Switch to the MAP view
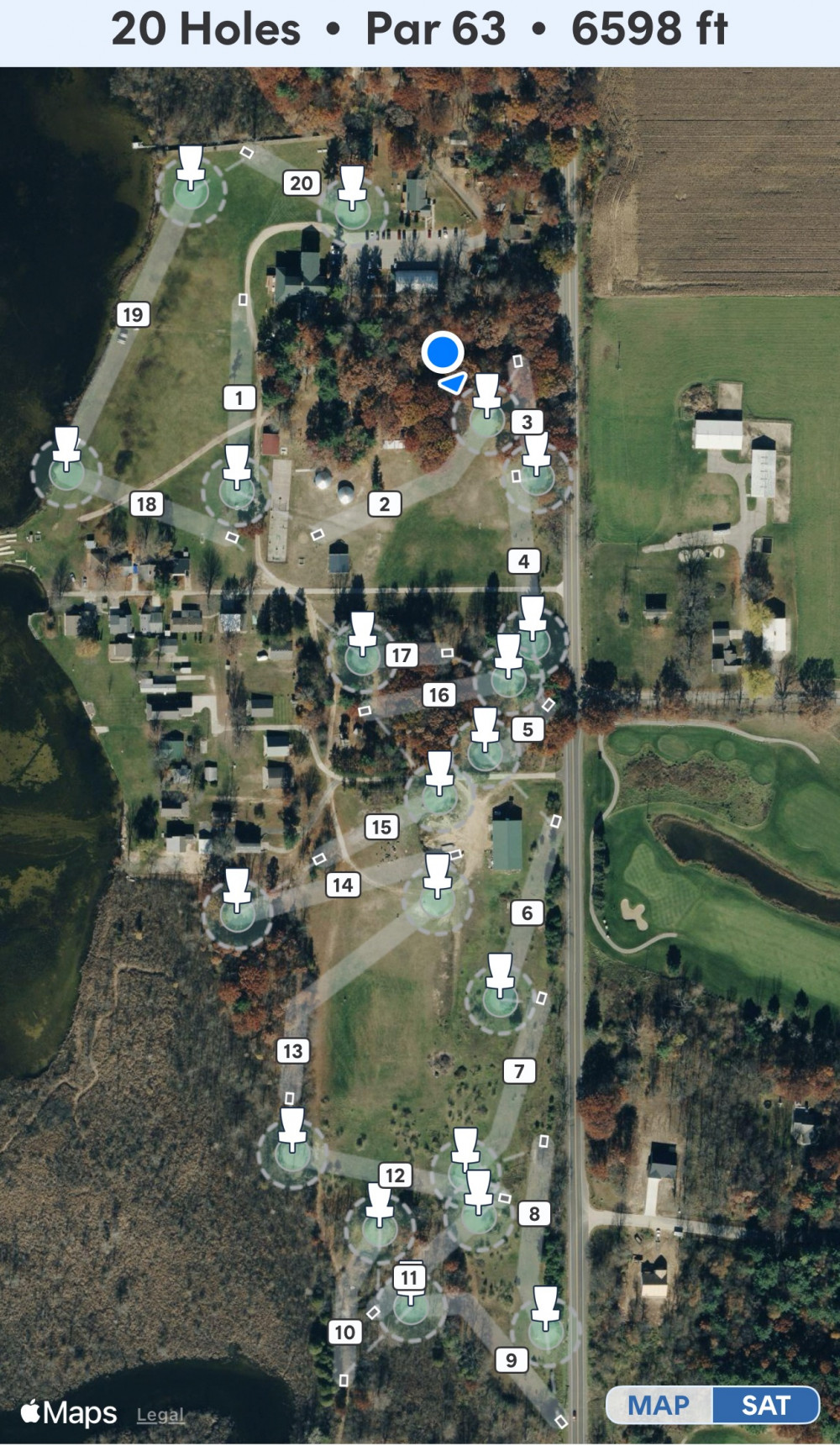840x1446 pixels. coord(659,1405)
